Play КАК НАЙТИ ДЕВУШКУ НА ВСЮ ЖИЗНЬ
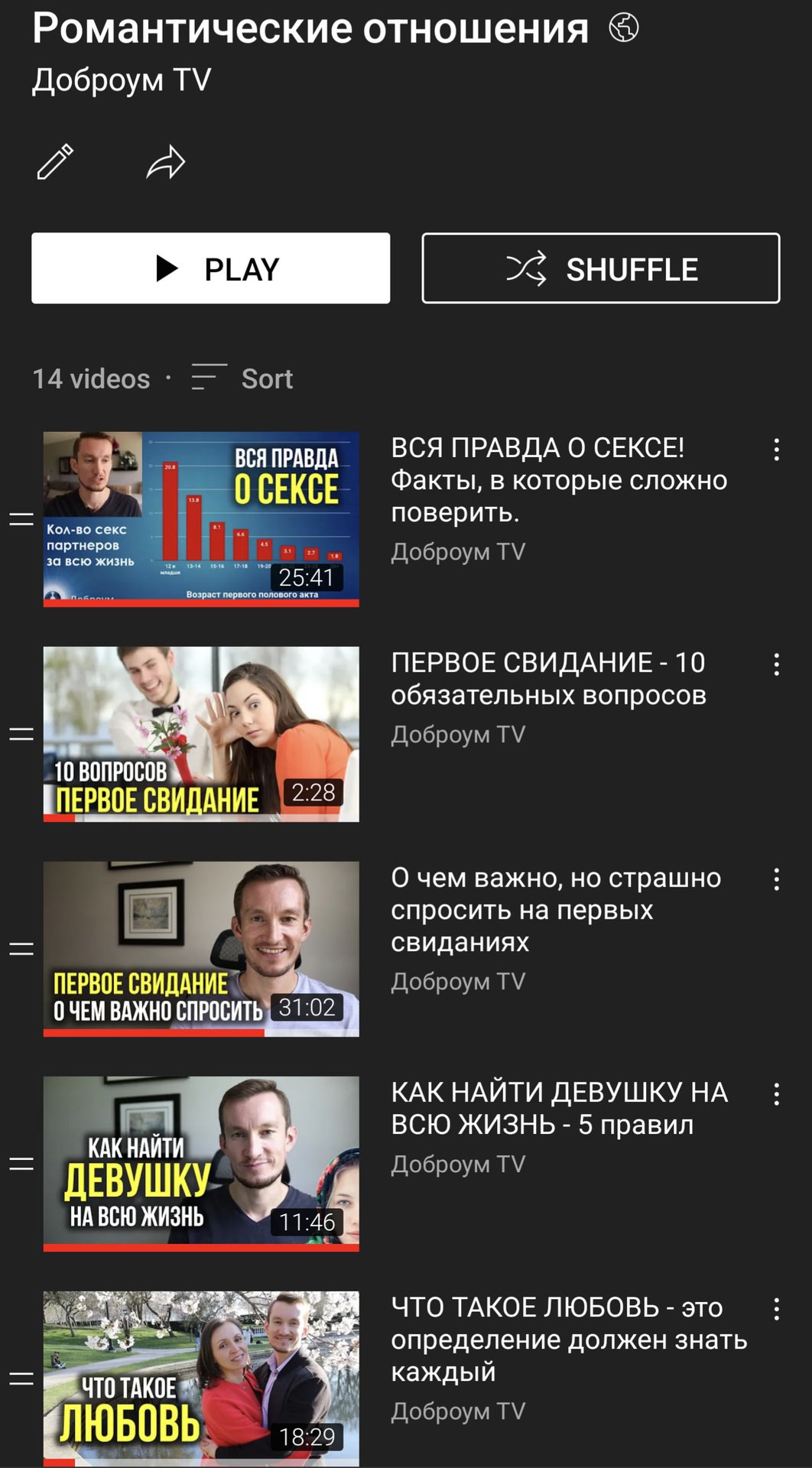This screenshot has width=812, height=1468. pos(201,1164)
